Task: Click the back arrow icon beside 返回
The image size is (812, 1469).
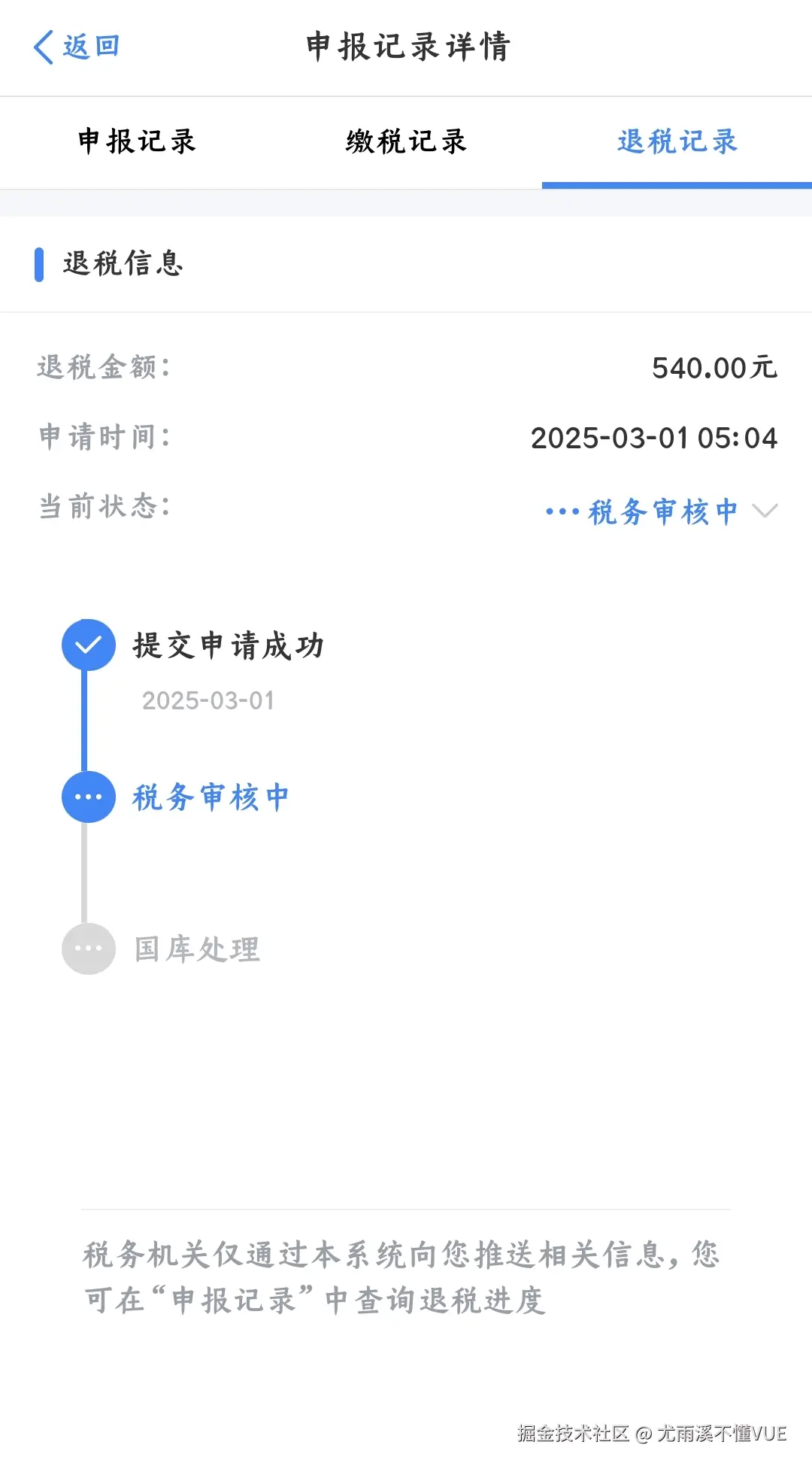Action: [x=43, y=47]
